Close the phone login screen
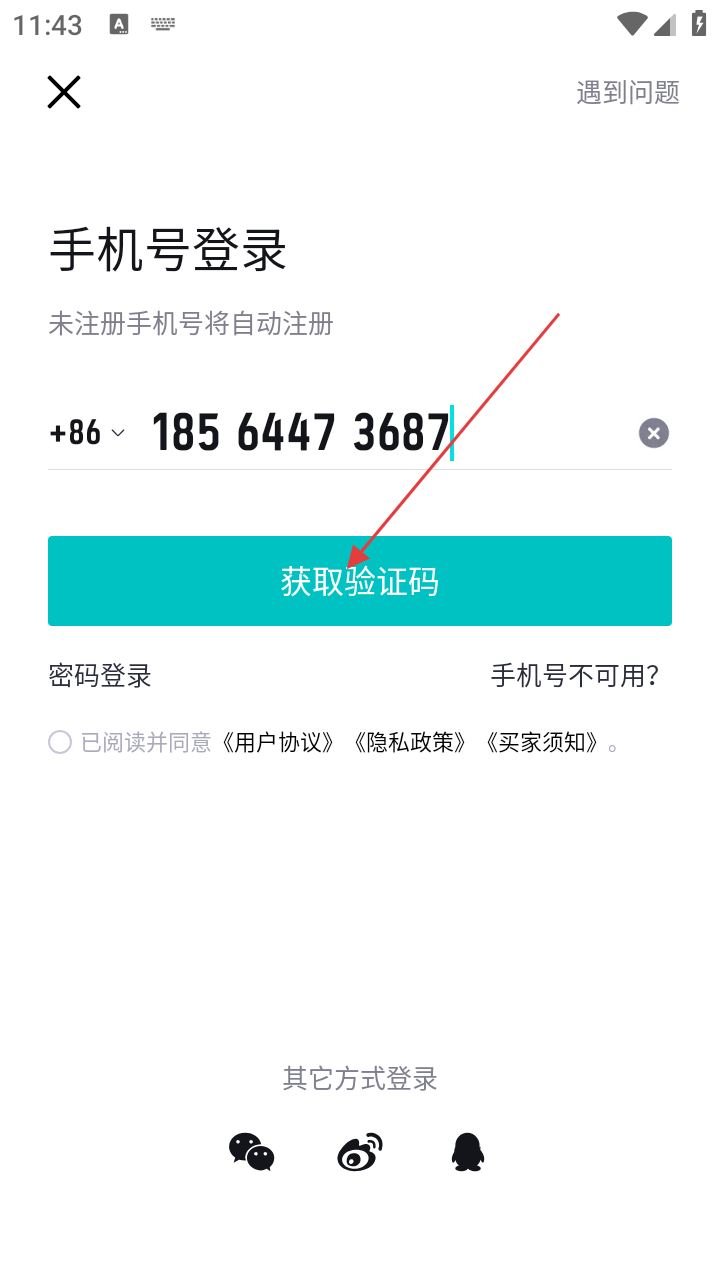The image size is (720, 1280). (x=64, y=92)
